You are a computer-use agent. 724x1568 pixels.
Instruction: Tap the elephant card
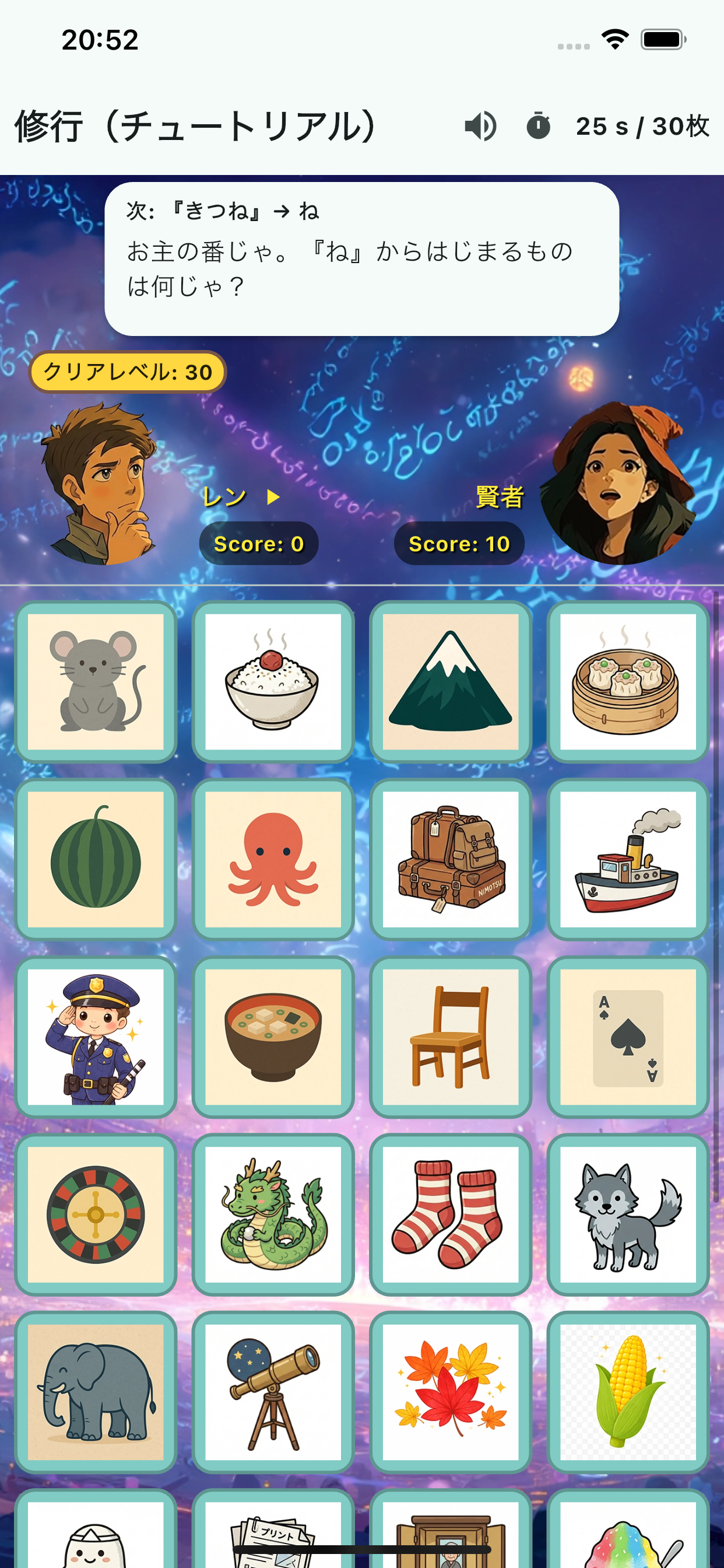tap(96, 1391)
